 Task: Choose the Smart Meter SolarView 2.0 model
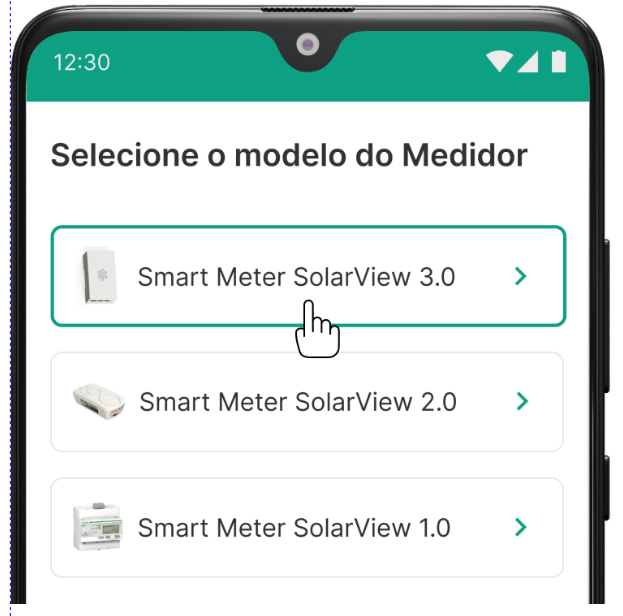pos(308,402)
